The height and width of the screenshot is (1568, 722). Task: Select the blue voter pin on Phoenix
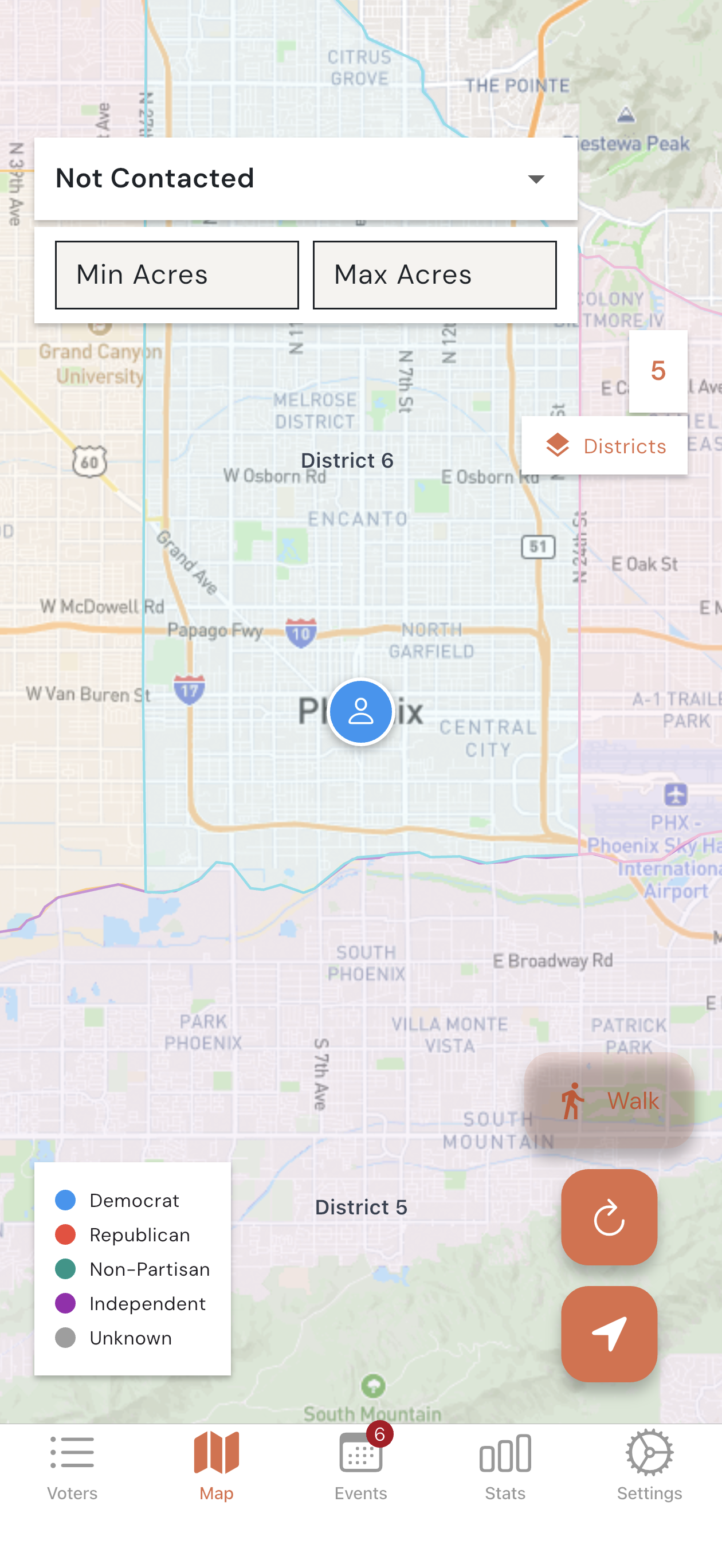click(x=360, y=712)
